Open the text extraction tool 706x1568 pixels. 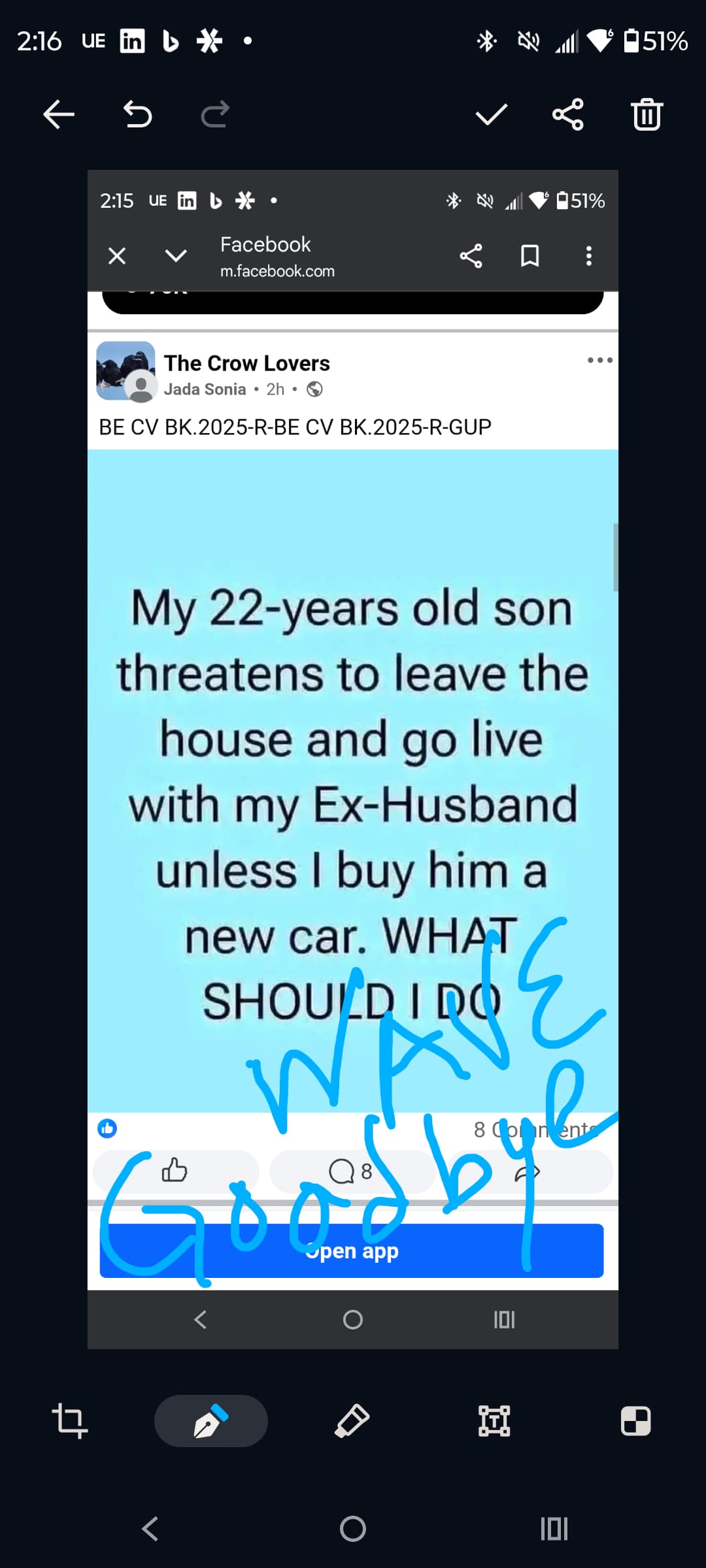[494, 1420]
